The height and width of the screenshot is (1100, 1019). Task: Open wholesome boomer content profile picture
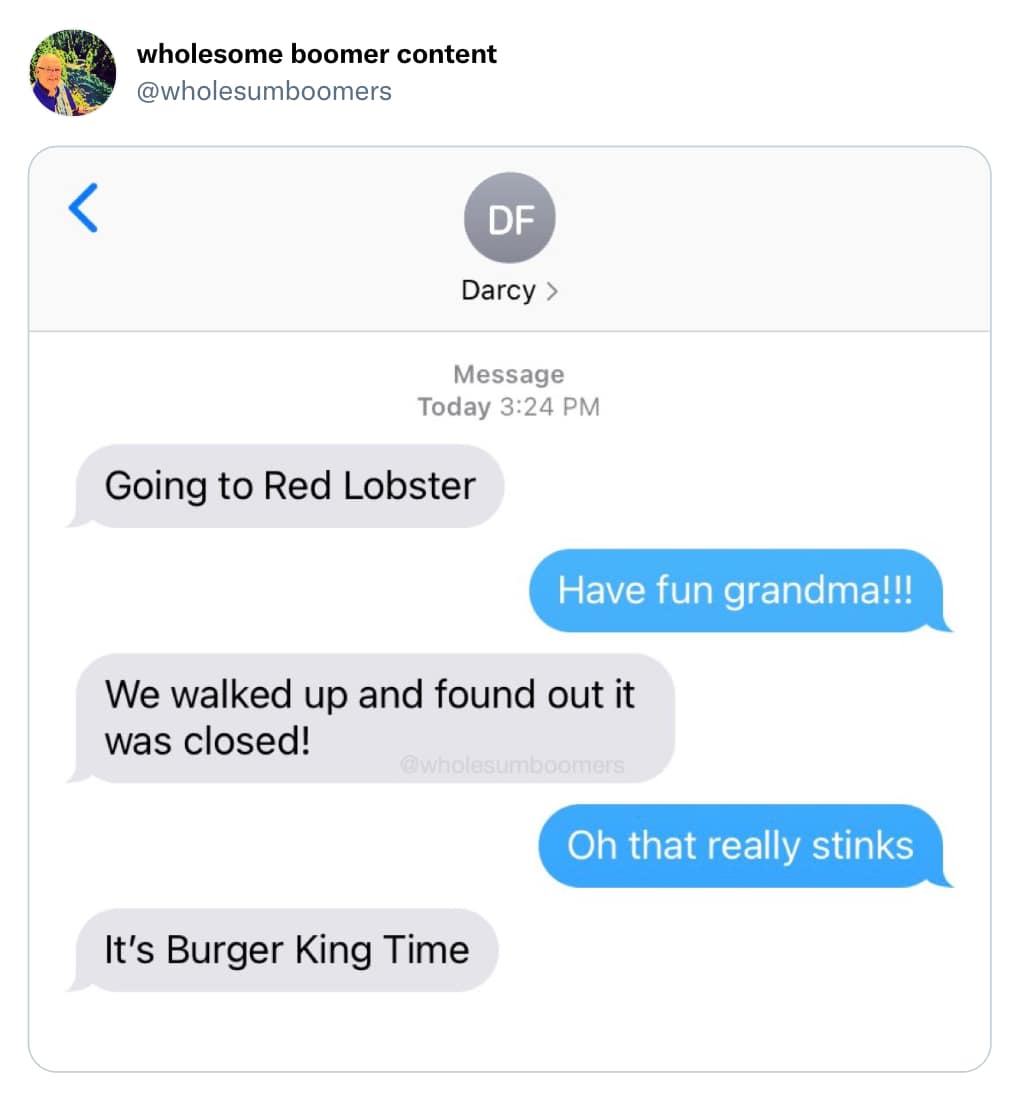73,72
